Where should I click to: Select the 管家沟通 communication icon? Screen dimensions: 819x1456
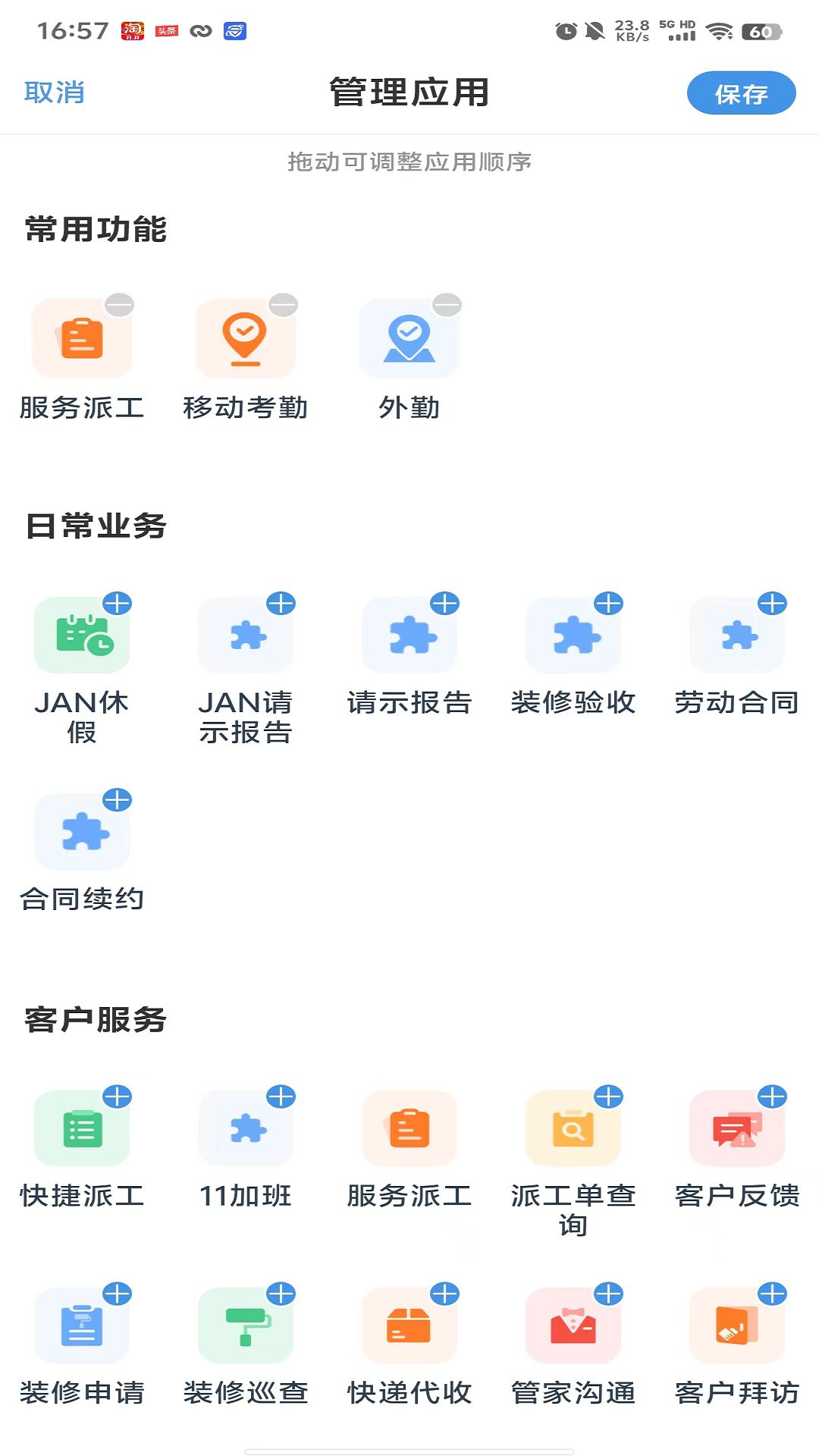coord(573,1326)
